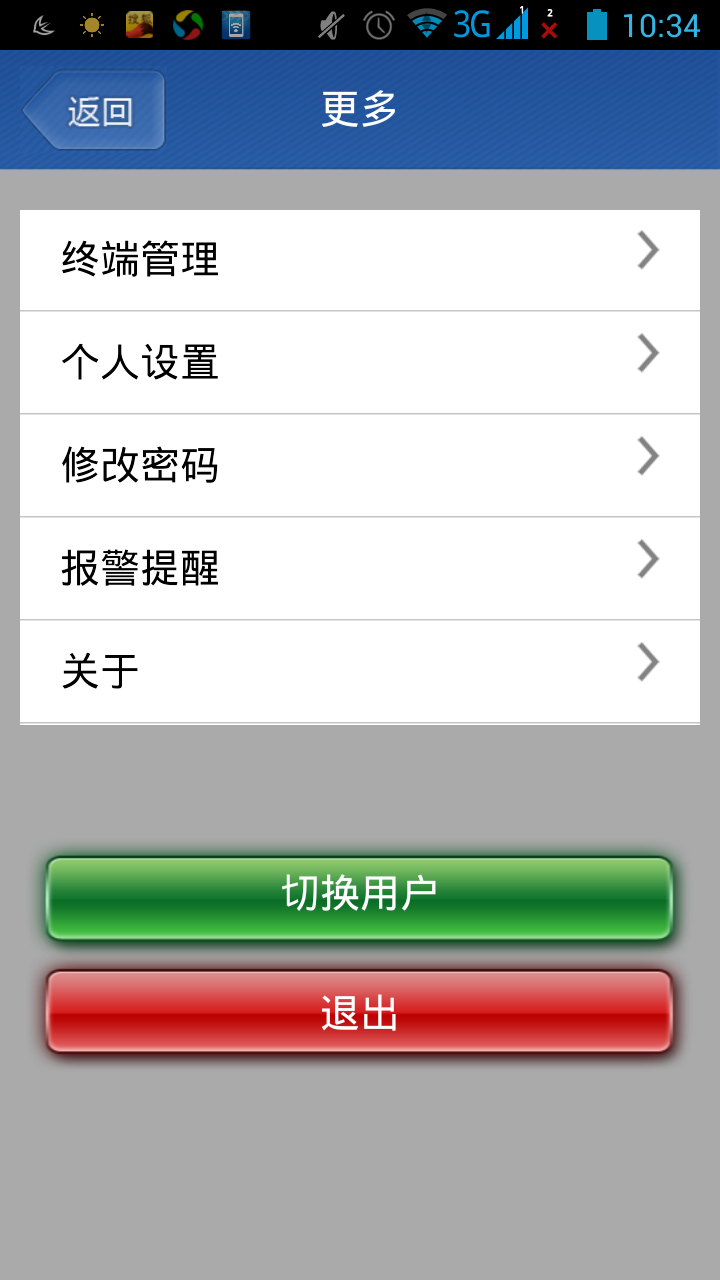720x1280 pixels.
Task: Select 修改密码 to change password
Action: (x=360, y=465)
